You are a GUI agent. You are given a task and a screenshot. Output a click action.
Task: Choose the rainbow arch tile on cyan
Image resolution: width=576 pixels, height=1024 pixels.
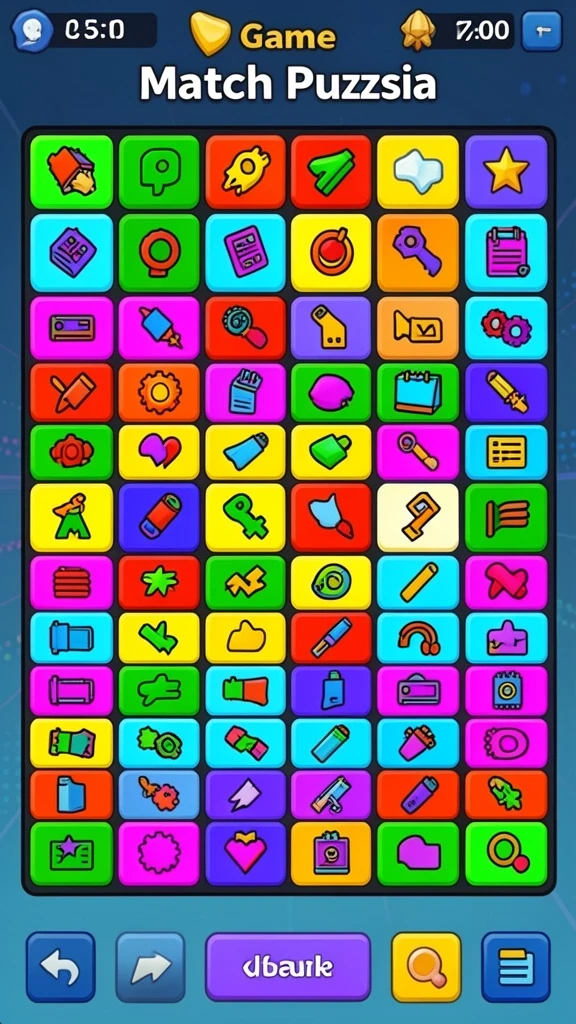tap(418, 638)
